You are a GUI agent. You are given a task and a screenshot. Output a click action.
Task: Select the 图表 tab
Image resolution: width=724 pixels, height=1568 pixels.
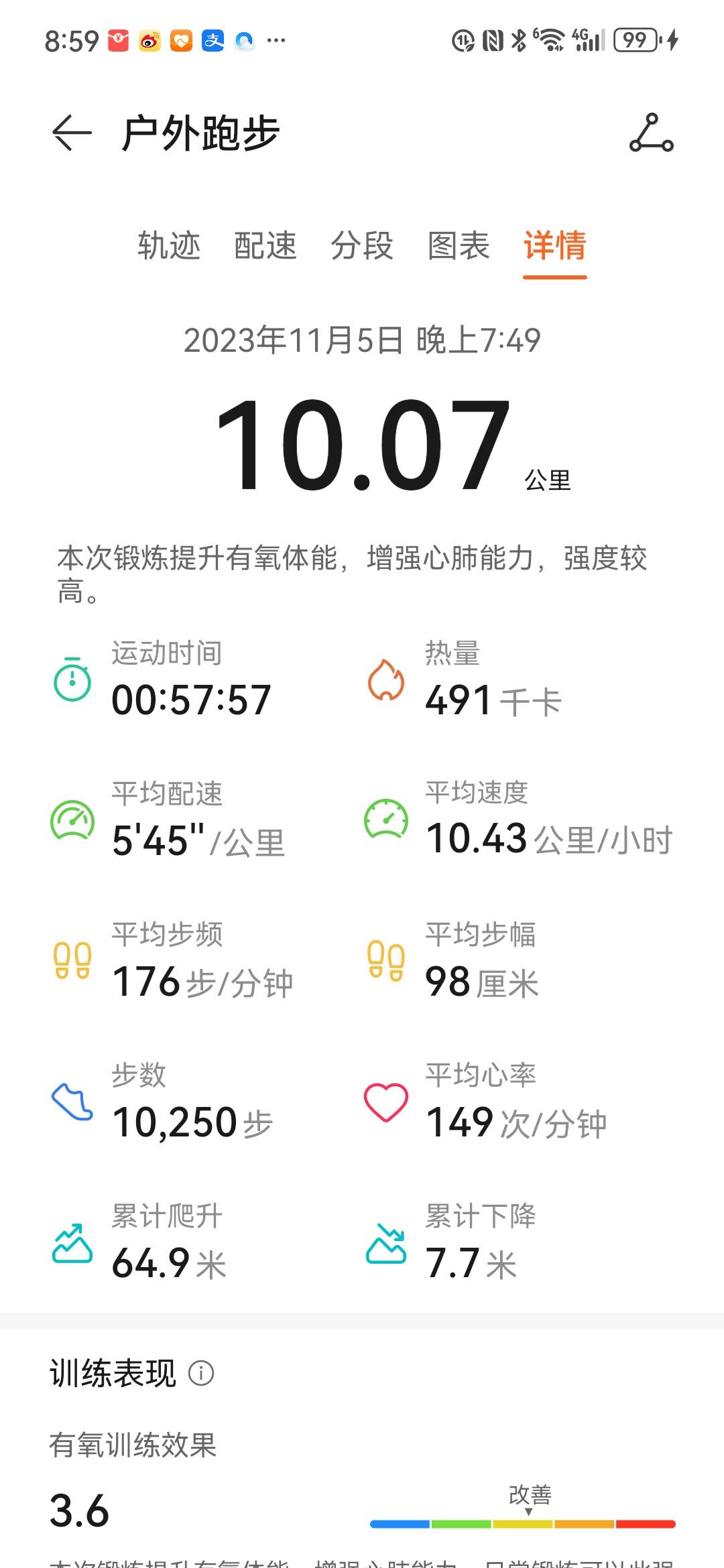click(x=459, y=247)
